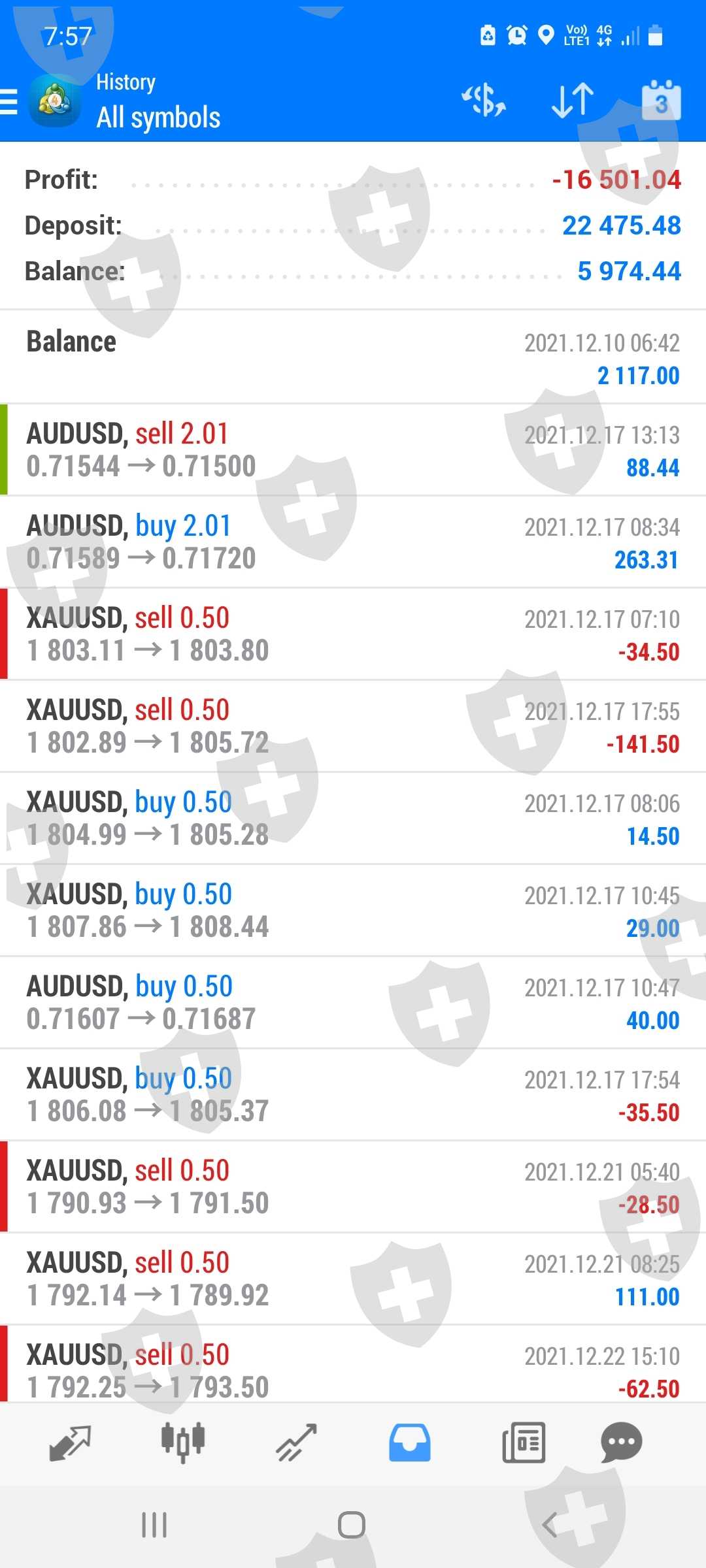706x1568 pixels.
Task: View the XAUUSD sell with -141.50 loss
Action: [x=353, y=727]
